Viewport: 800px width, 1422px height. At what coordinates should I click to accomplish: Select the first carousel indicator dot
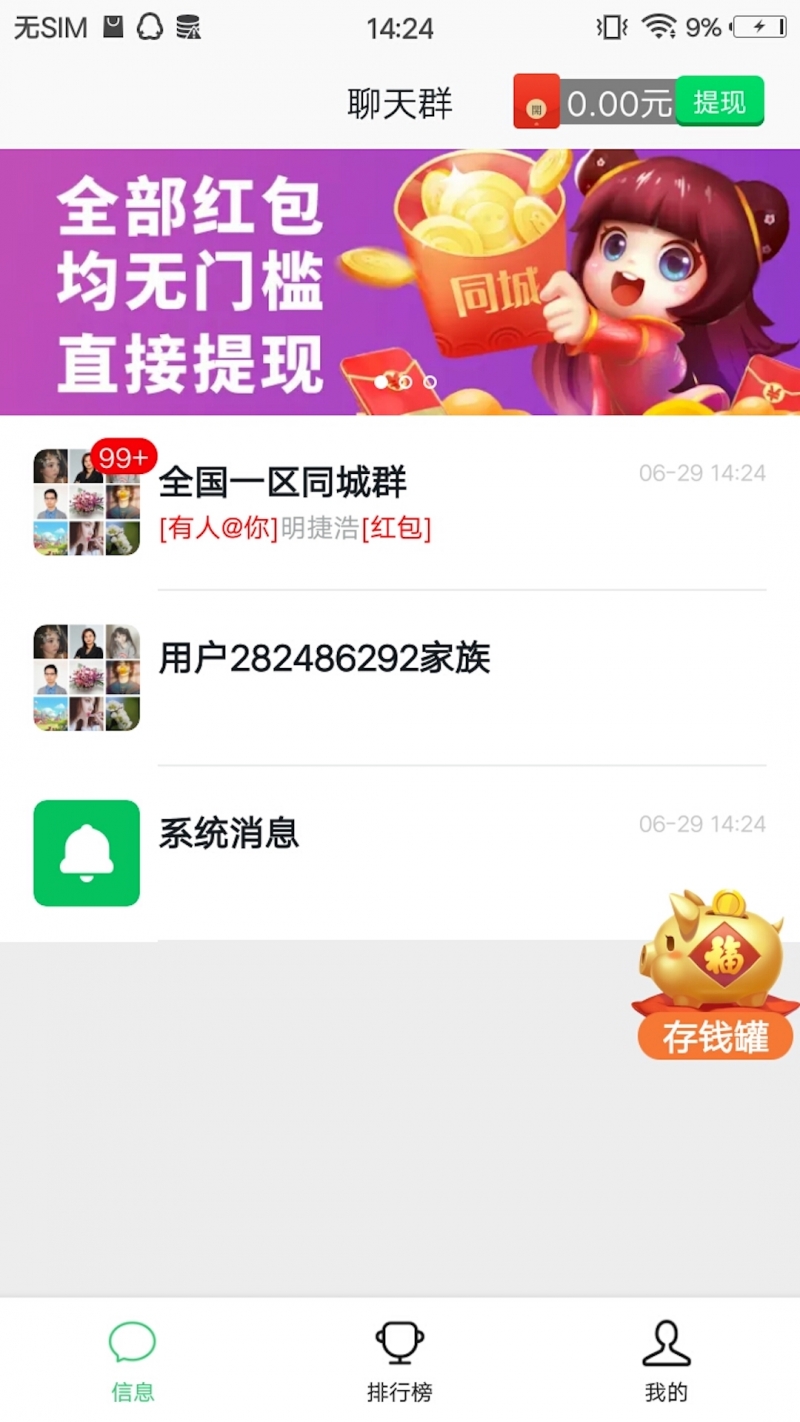[x=381, y=382]
